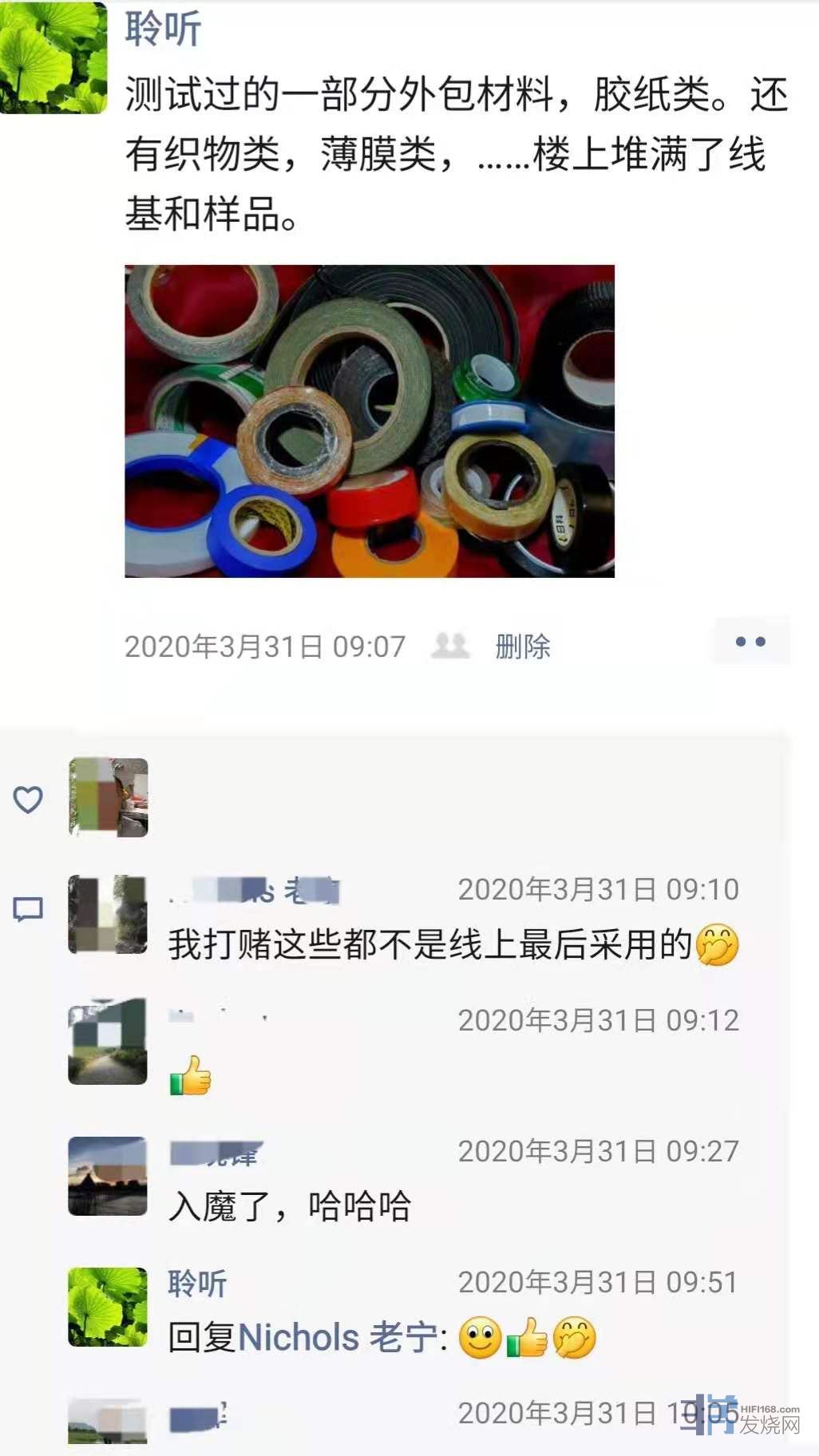Reply to the comment 我打赌这些都不是线上最后采用的
The width and height of the screenshot is (819, 1456).
[429, 944]
